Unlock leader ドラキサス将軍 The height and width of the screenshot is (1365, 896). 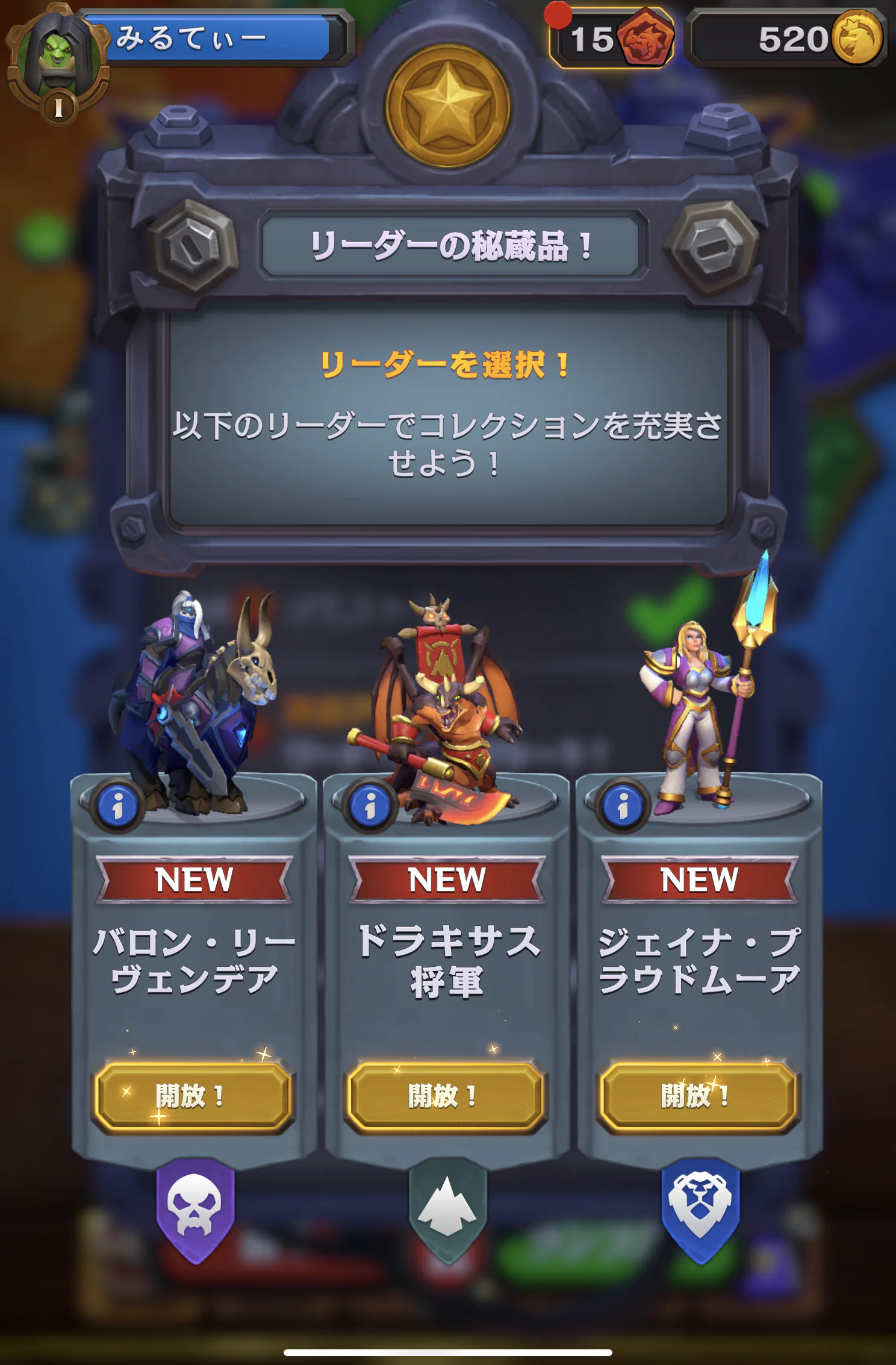click(x=446, y=1096)
